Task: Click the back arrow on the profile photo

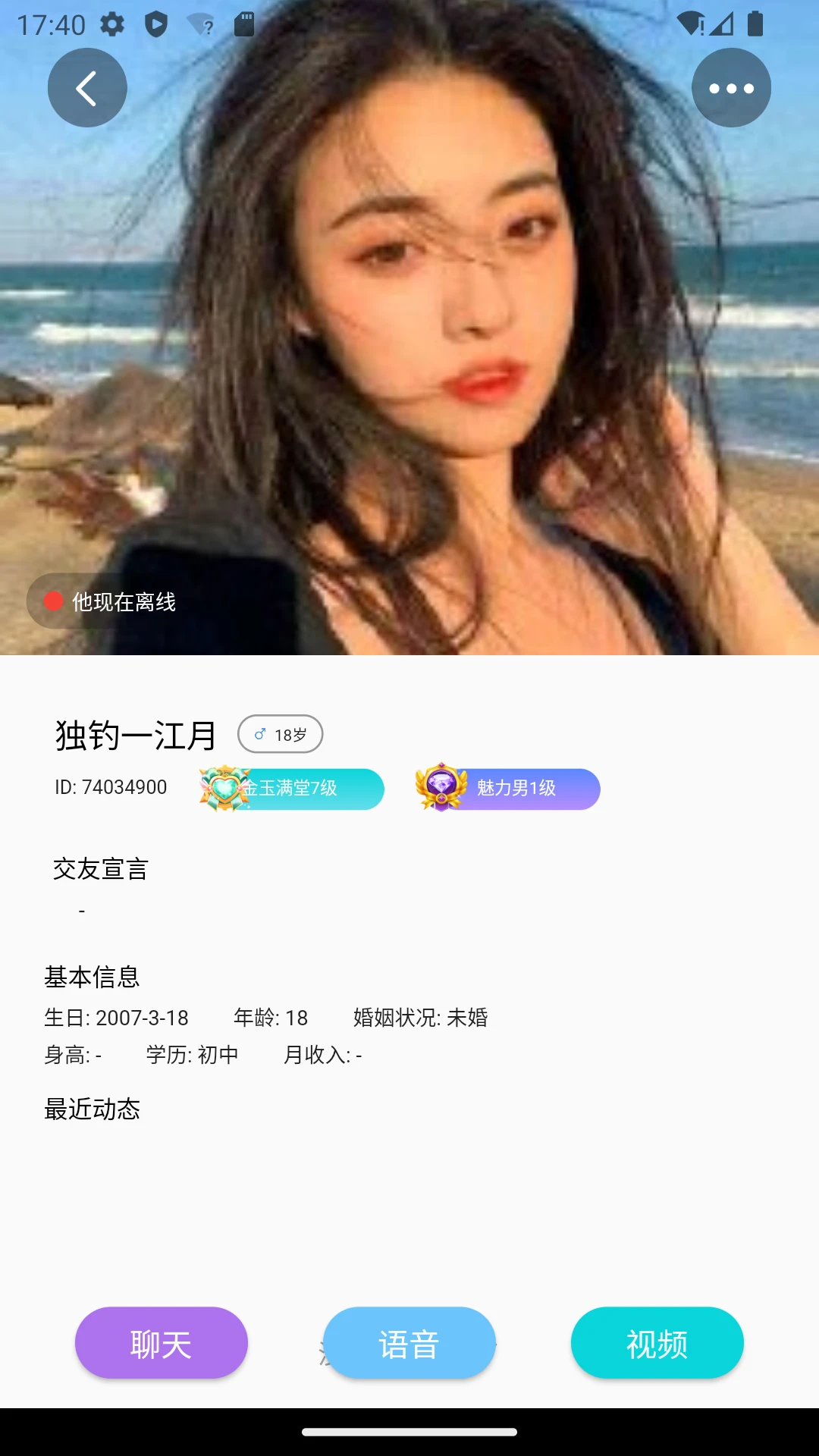Action: (86, 87)
